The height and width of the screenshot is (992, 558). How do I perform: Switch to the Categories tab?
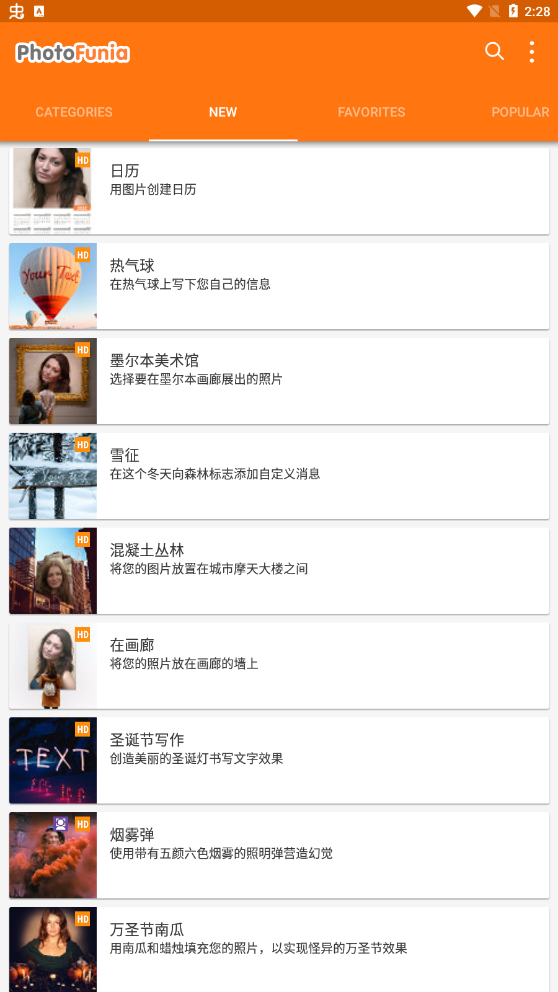[74, 112]
